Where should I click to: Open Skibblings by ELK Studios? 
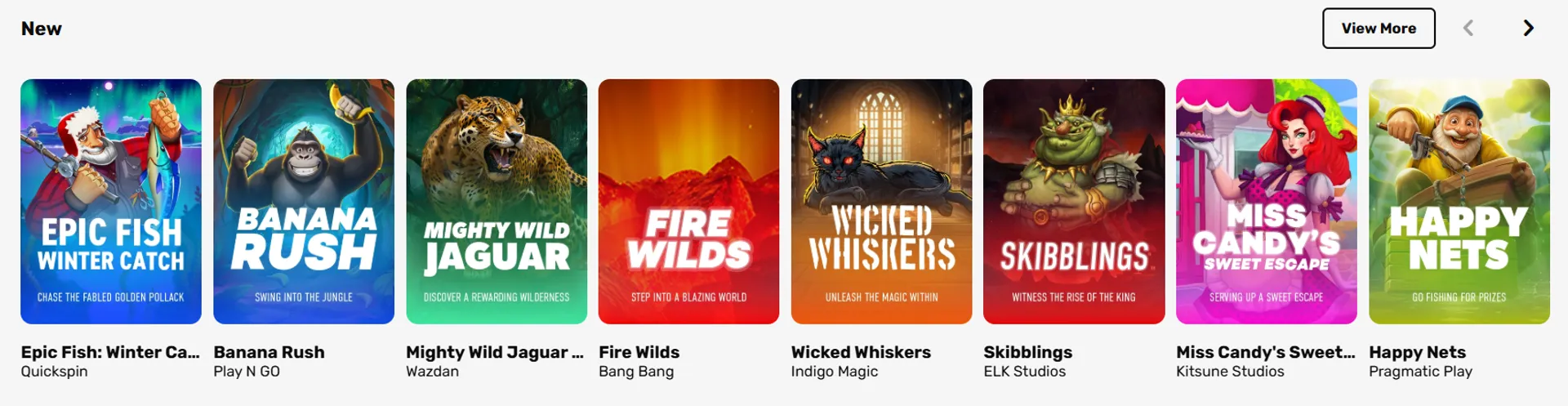[x=1074, y=201]
